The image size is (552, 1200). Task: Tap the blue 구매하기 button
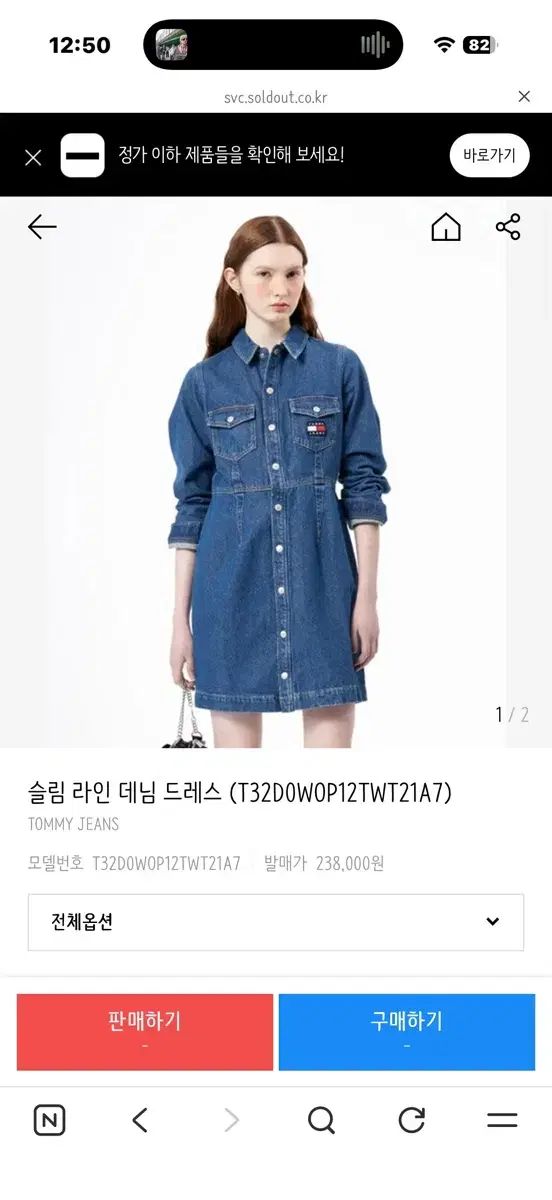[x=407, y=1032]
